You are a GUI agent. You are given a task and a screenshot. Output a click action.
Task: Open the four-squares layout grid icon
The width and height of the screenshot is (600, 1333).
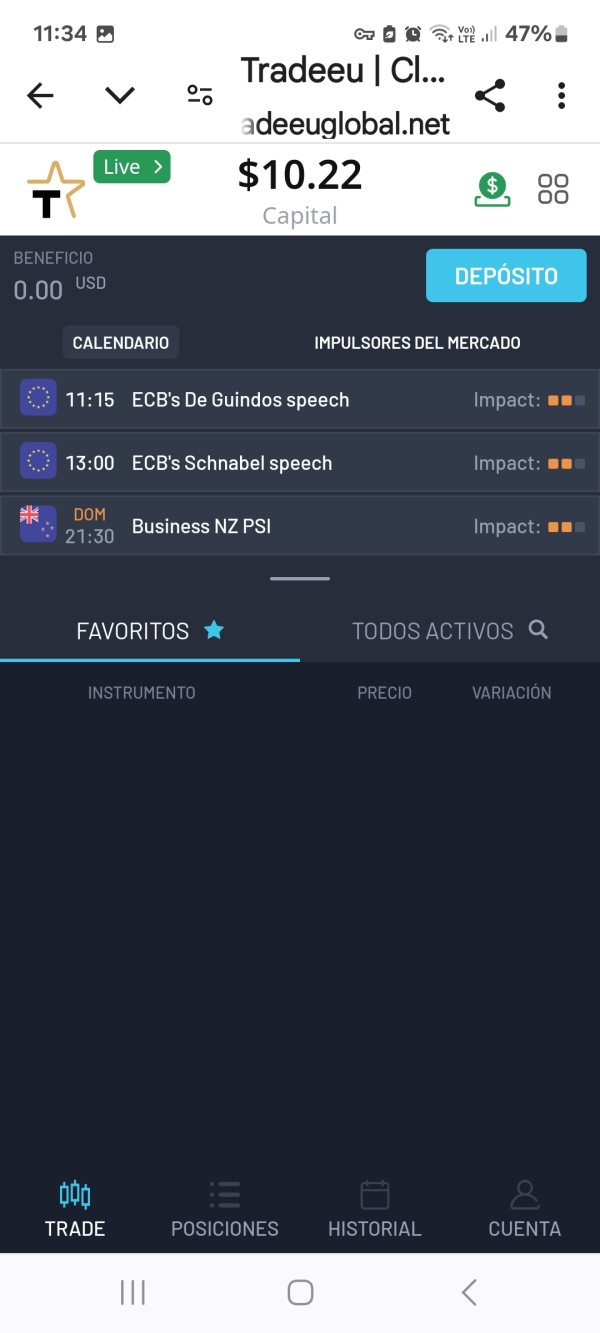click(553, 189)
